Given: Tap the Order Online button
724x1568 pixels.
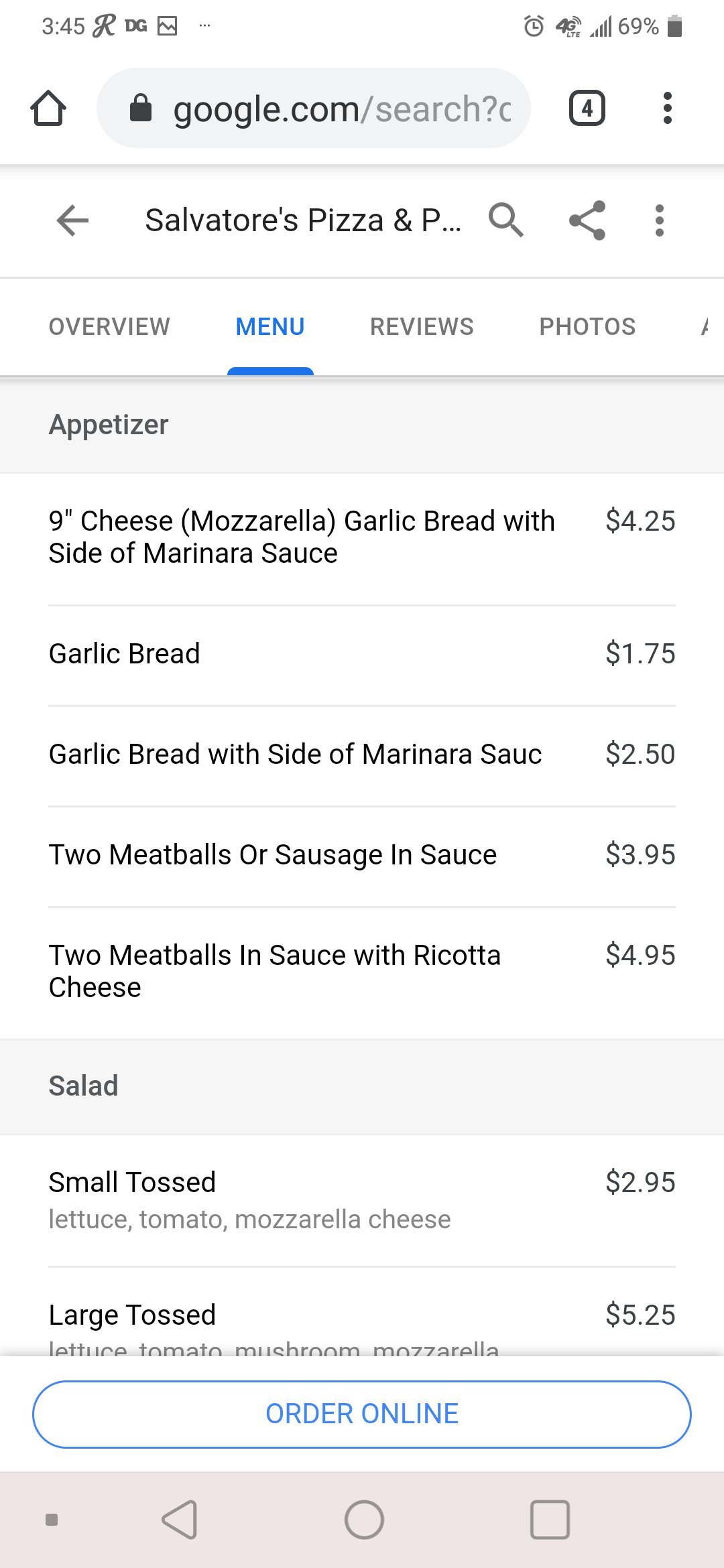Looking at the screenshot, I should coord(362,1414).
